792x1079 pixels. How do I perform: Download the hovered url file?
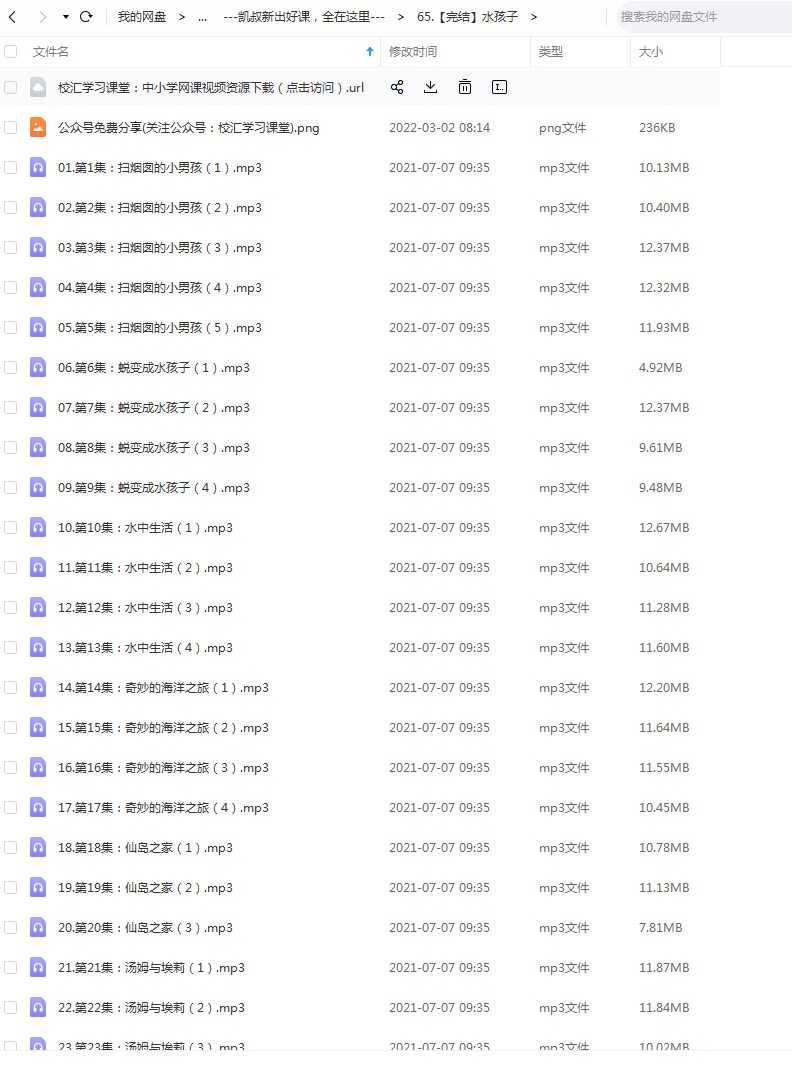coord(430,87)
